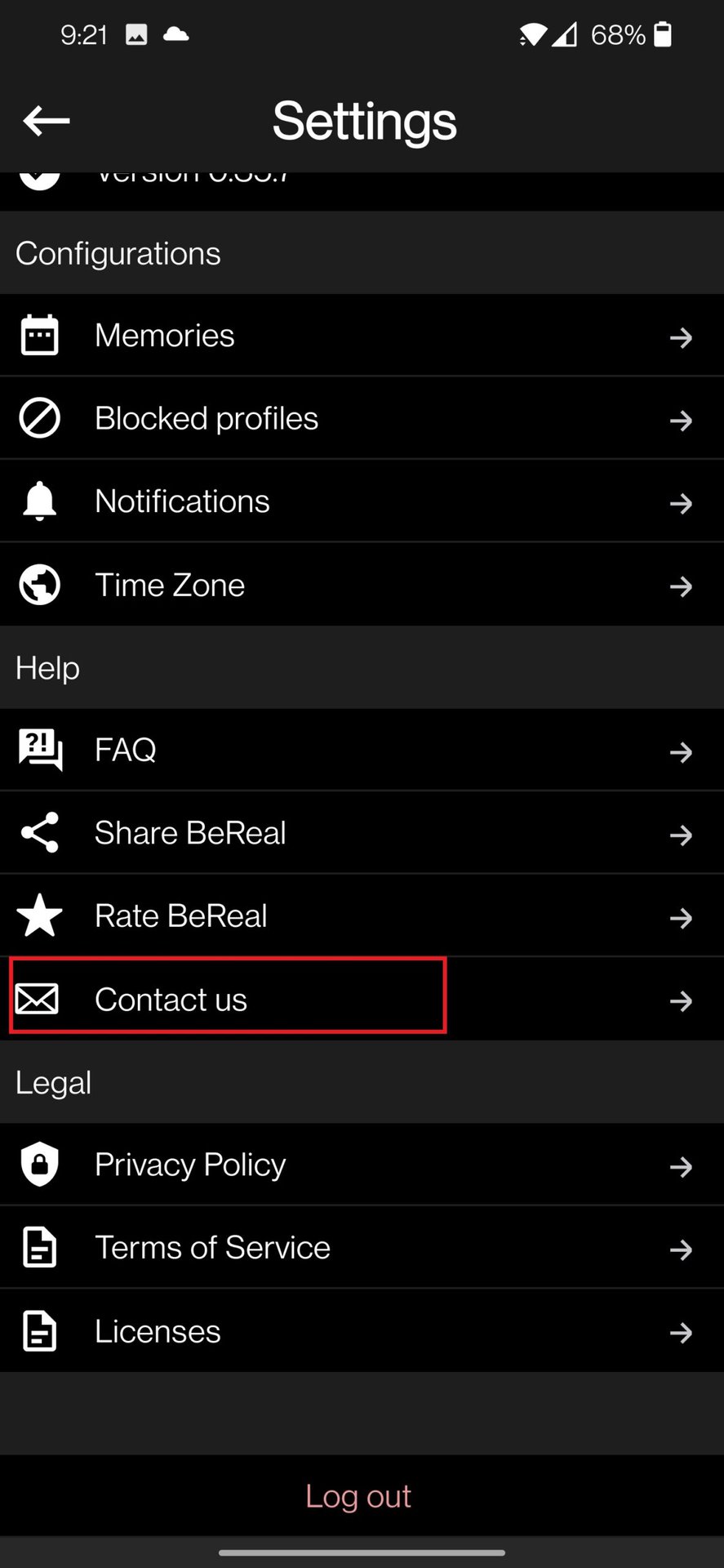Tap Share BeReal
Viewport: 724px width, 1568px height.
click(362, 833)
